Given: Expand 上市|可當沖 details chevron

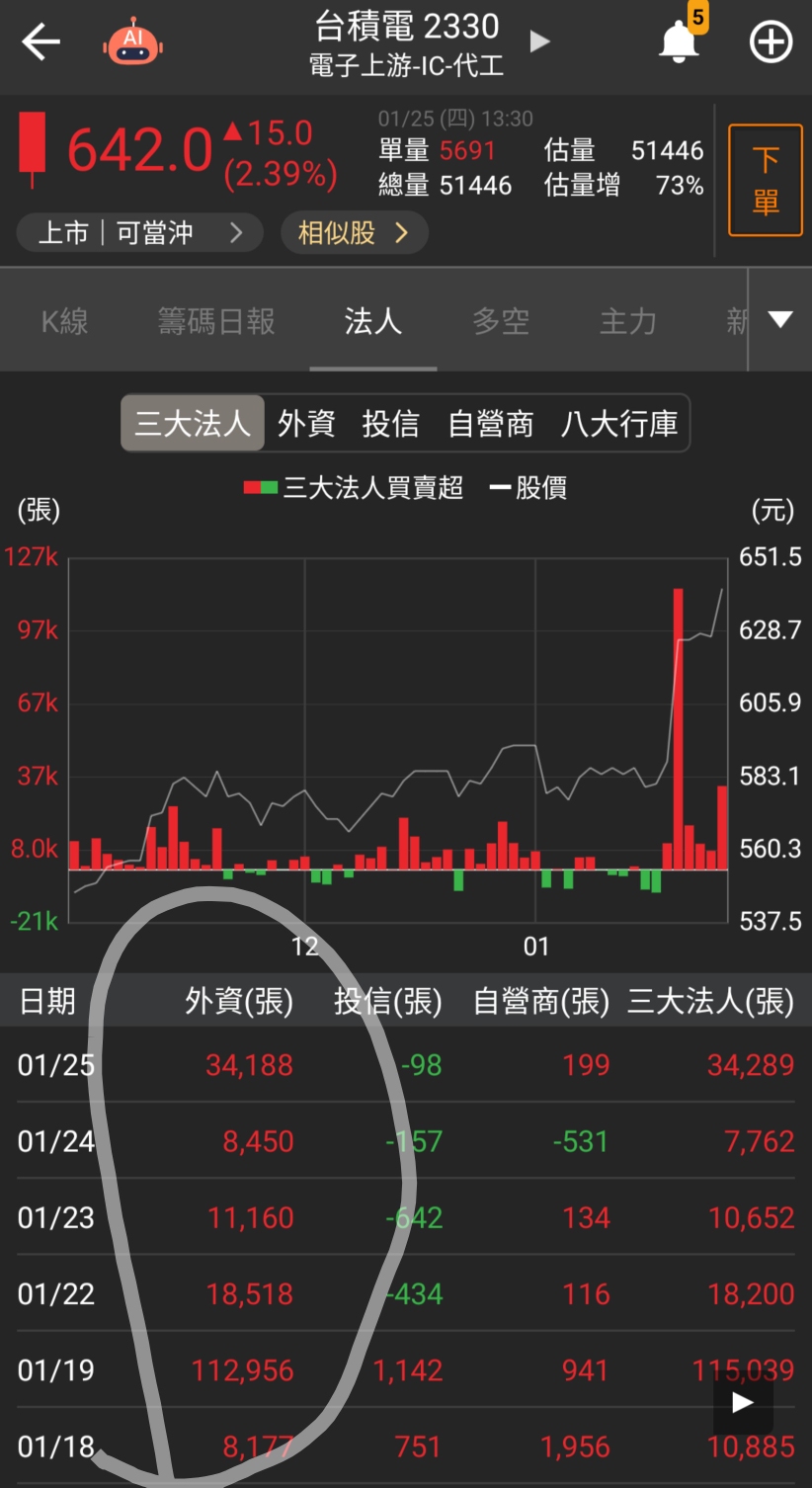Looking at the screenshot, I should 235,232.
